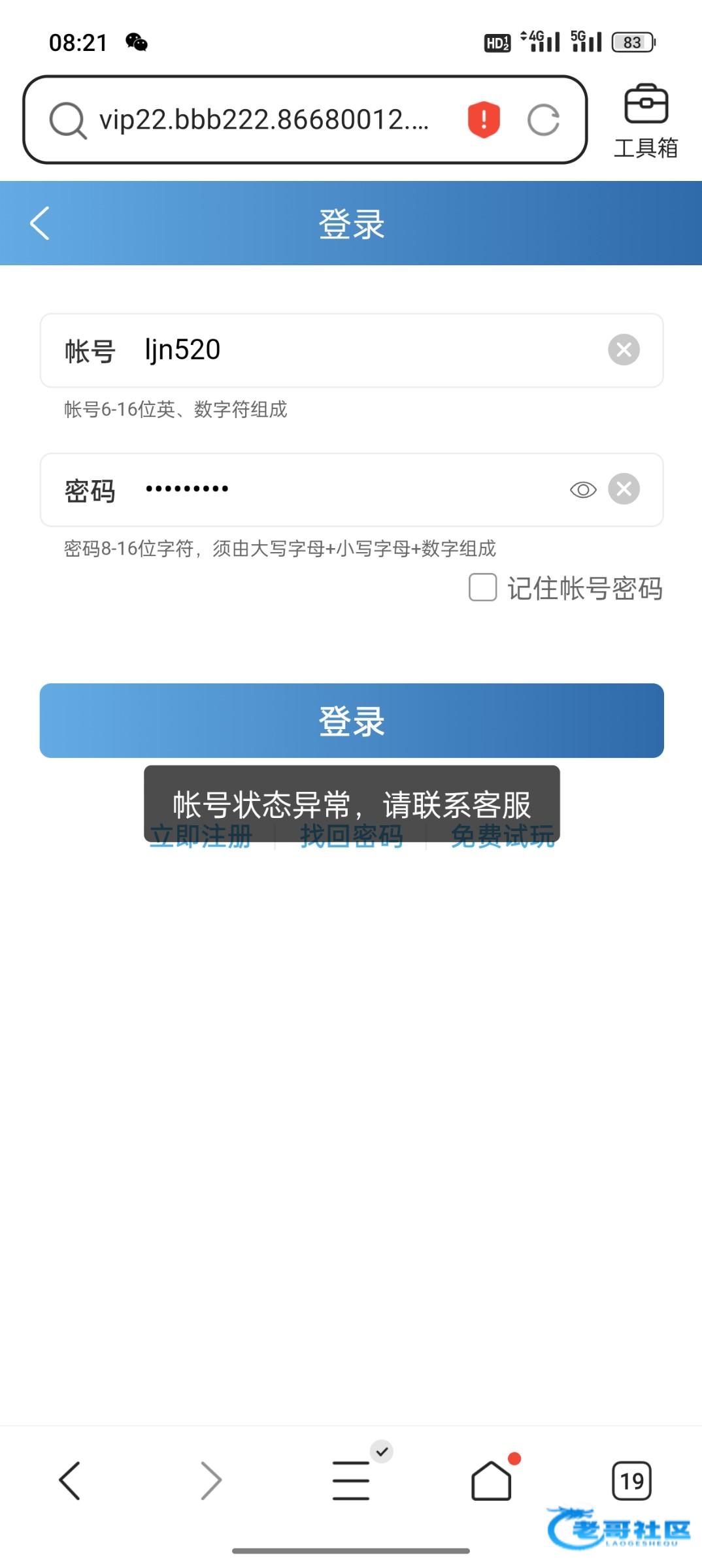Image resolution: width=702 pixels, height=1568 pixels.
Task: Go to the previous page in browser
Action: tap(70, 1480)
